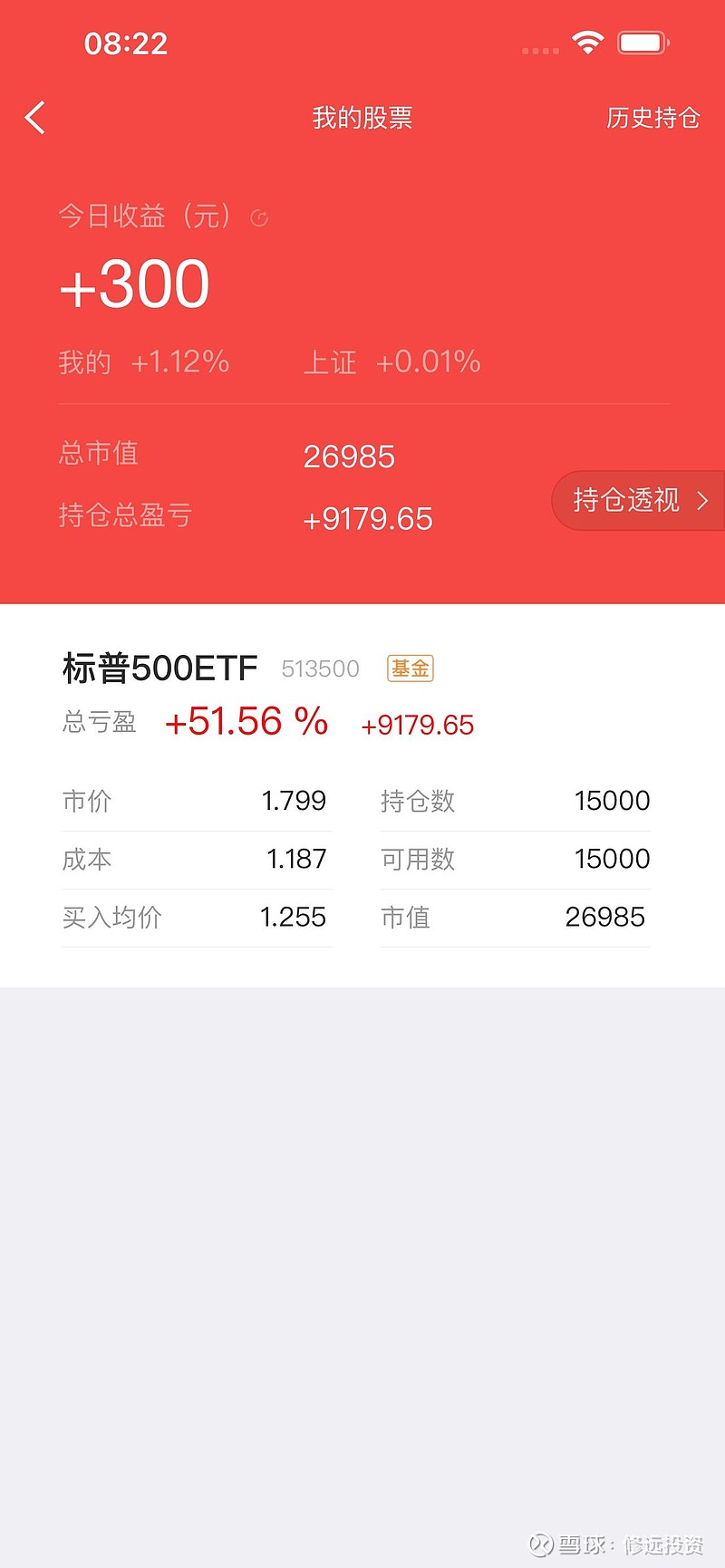Tap the back arrow at top left
The image size is (725, 1568).
(x=34, y=118)
